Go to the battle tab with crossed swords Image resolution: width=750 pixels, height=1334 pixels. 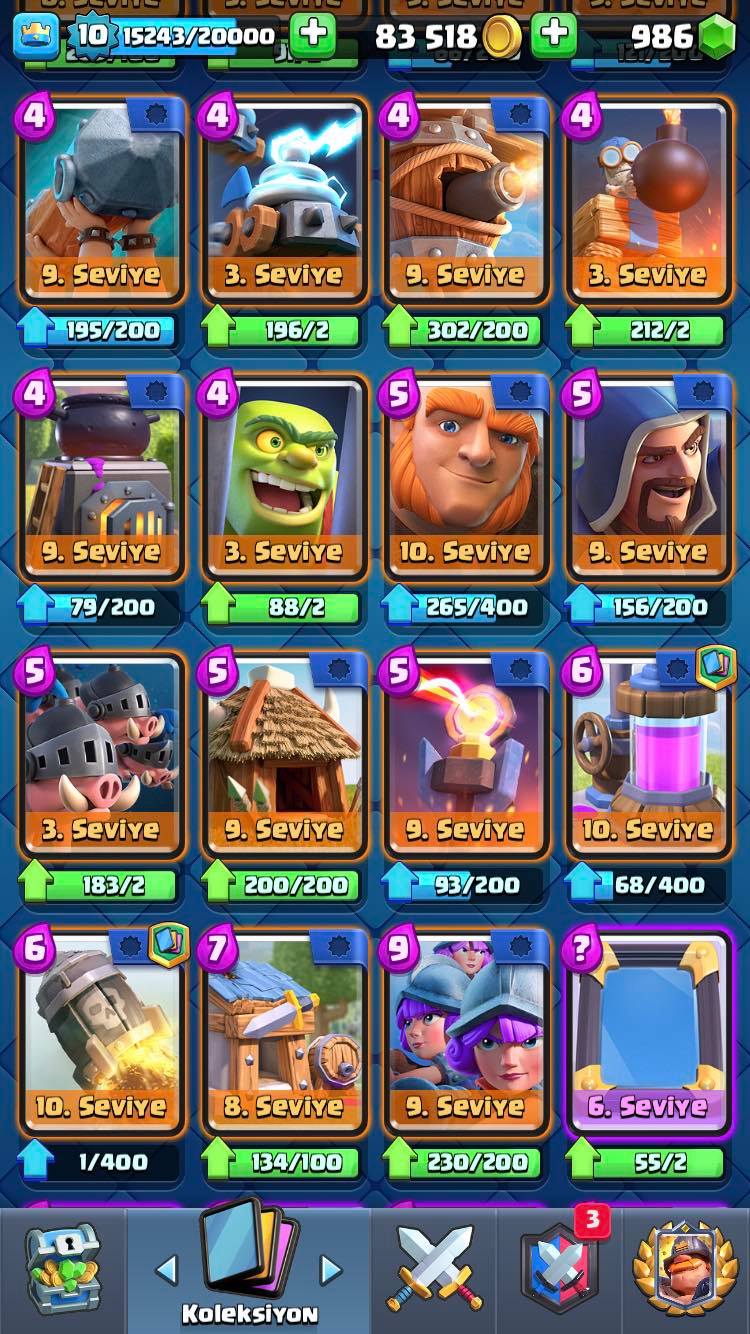click(435, 1270)
